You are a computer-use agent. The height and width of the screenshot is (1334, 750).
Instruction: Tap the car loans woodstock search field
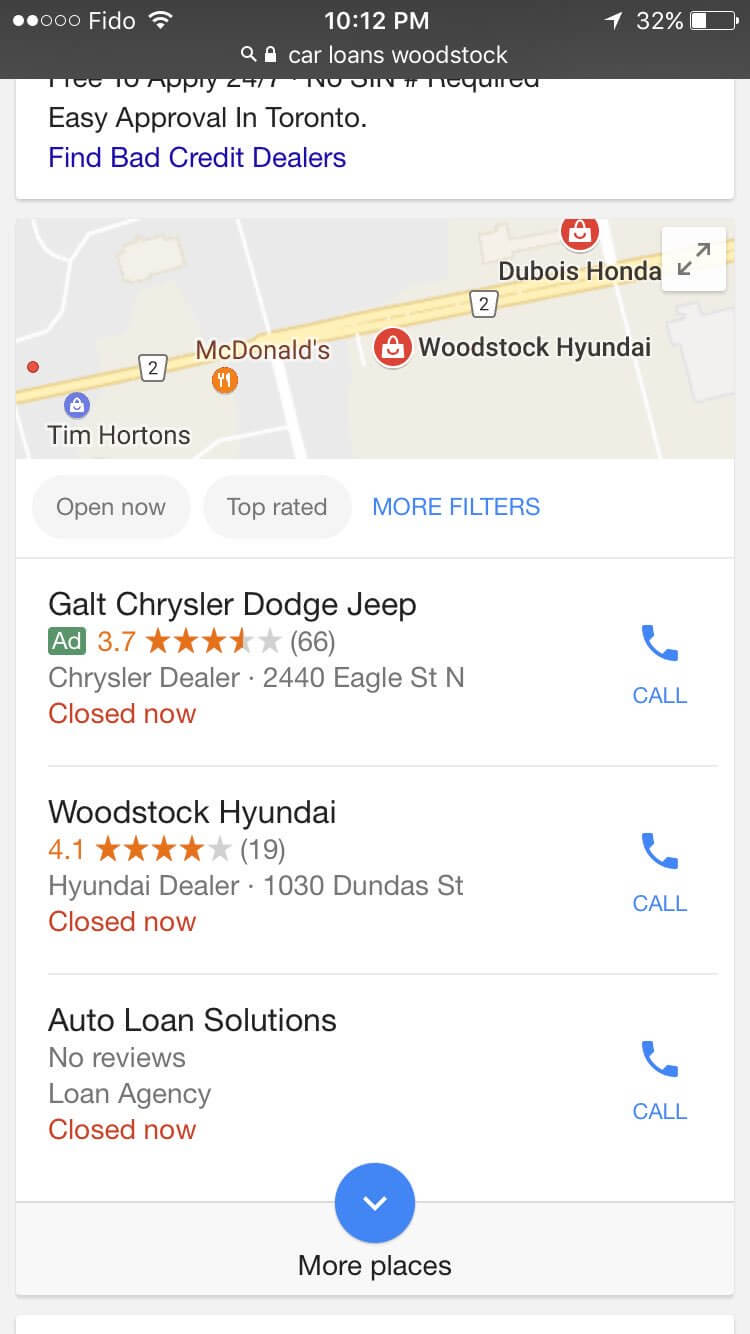[x=400, y=55]
